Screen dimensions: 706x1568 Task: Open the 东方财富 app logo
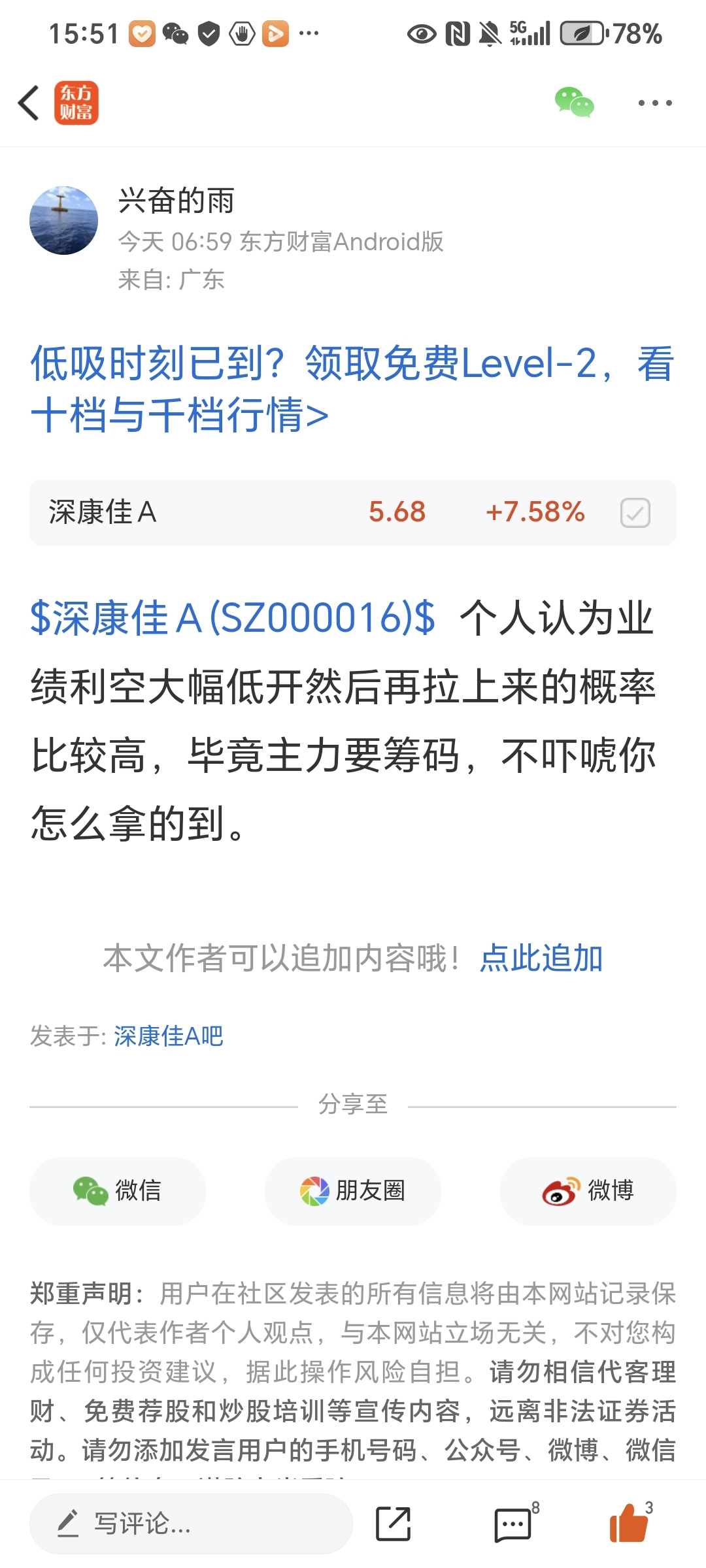(x=76, y=103)
